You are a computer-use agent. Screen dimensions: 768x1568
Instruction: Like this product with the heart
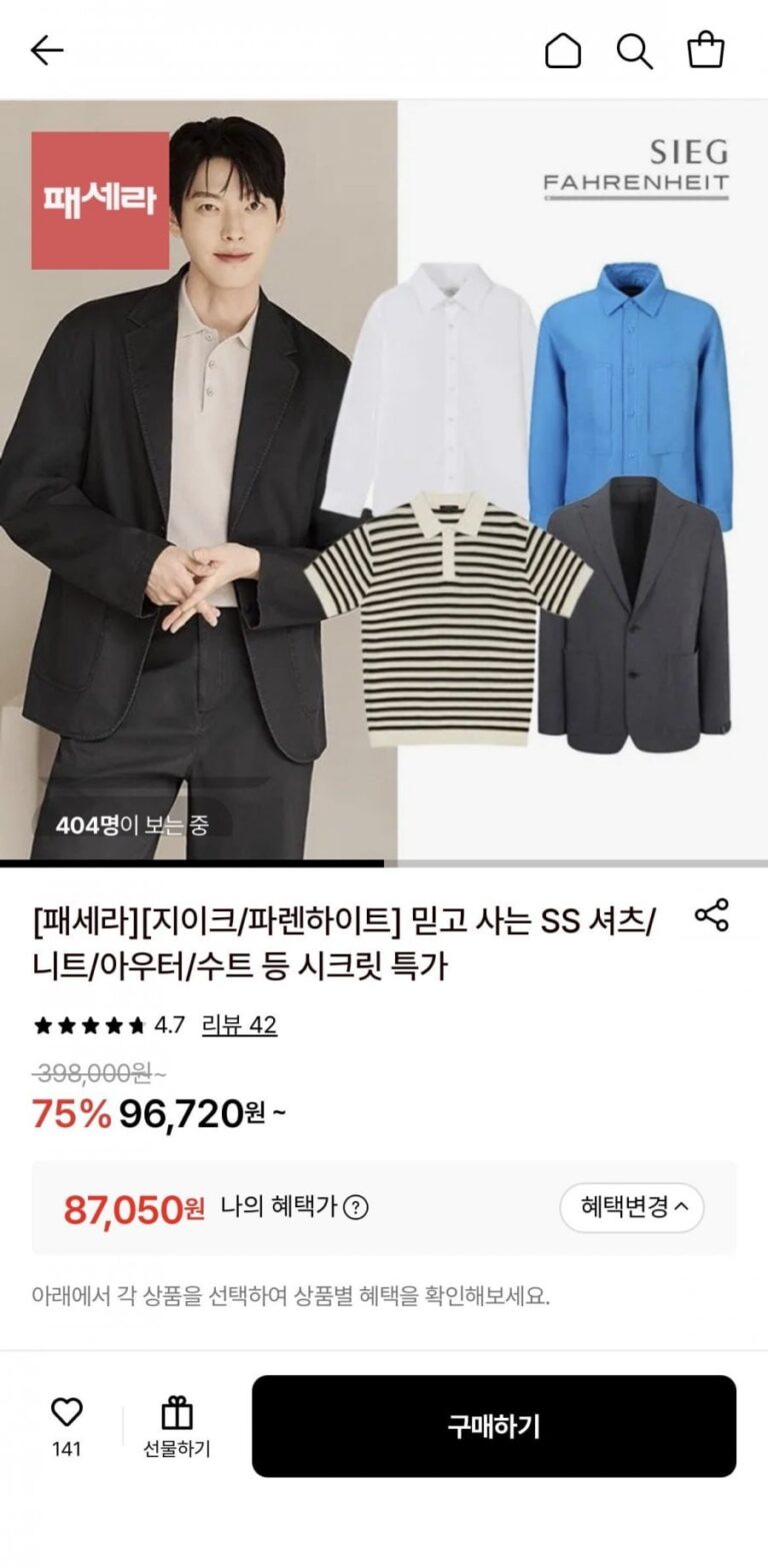coord(67,1412)
